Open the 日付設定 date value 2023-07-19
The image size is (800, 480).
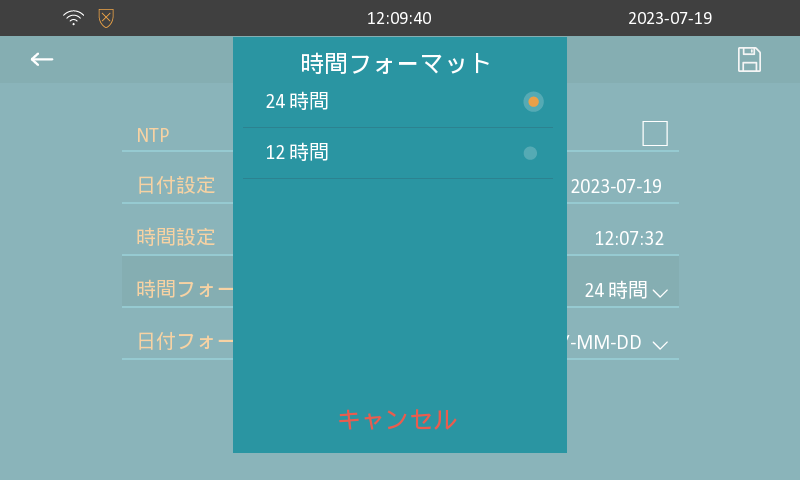point(616,186)
